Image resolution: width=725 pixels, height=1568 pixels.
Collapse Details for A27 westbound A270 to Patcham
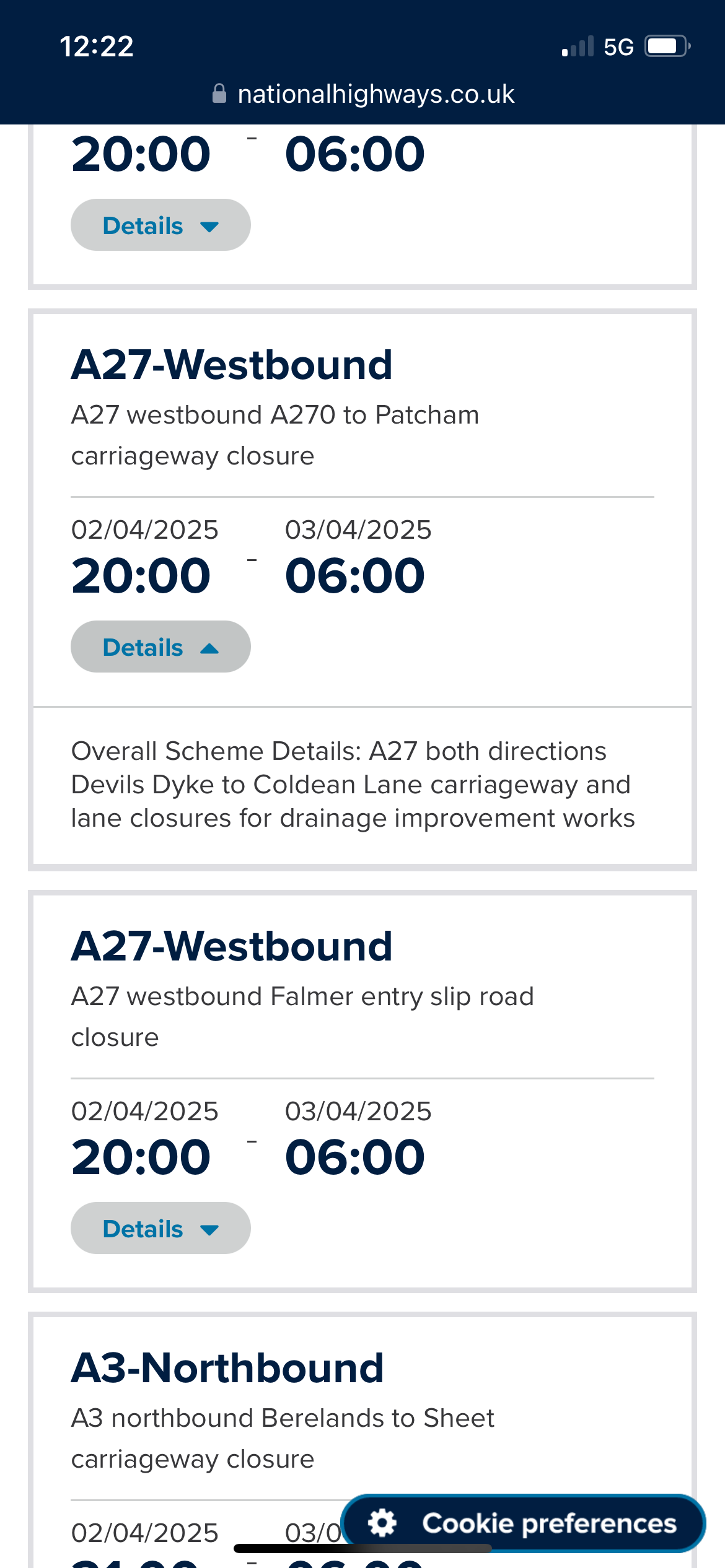[x=160, y=647]
